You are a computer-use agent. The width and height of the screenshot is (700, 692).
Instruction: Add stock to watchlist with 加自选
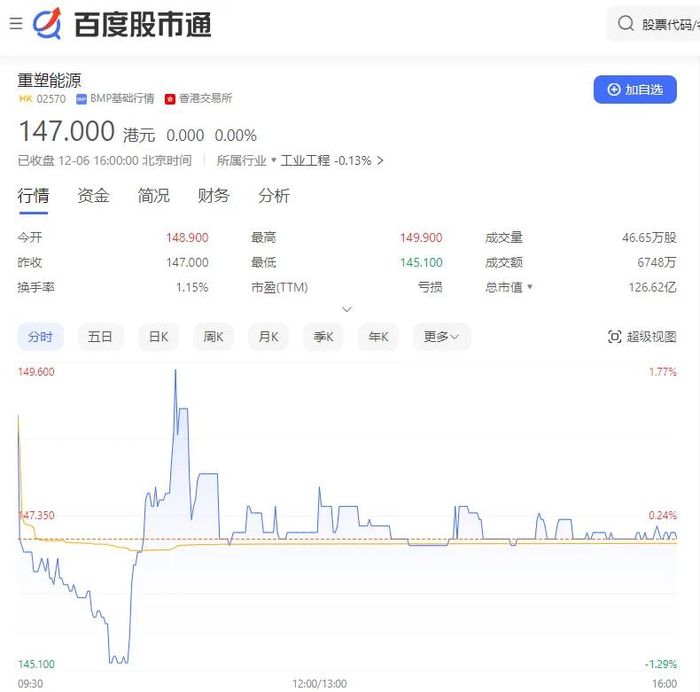(x=635, y=90)
